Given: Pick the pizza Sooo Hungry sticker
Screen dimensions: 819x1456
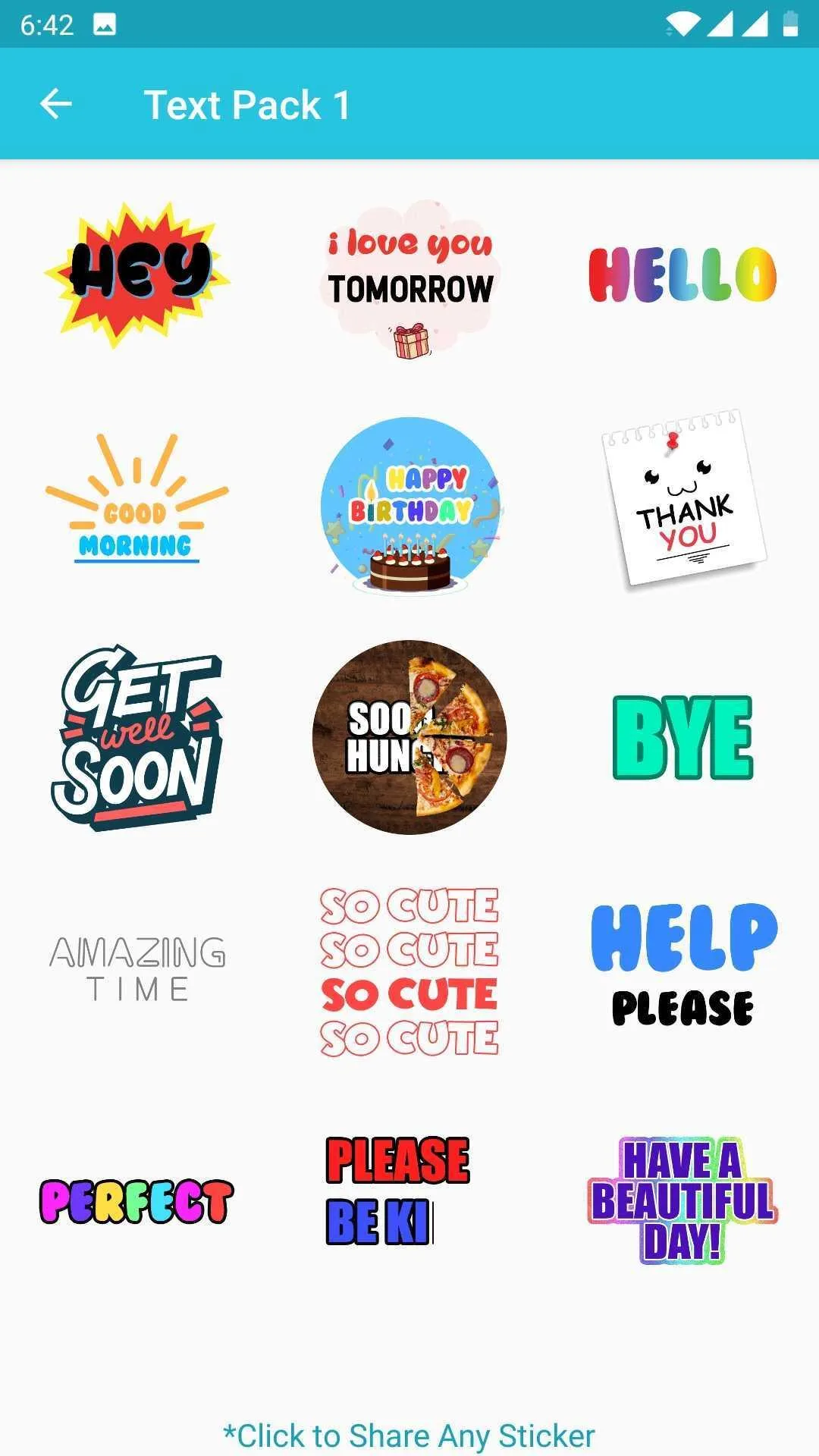Looking at the screenshot, I should [409, 737].
